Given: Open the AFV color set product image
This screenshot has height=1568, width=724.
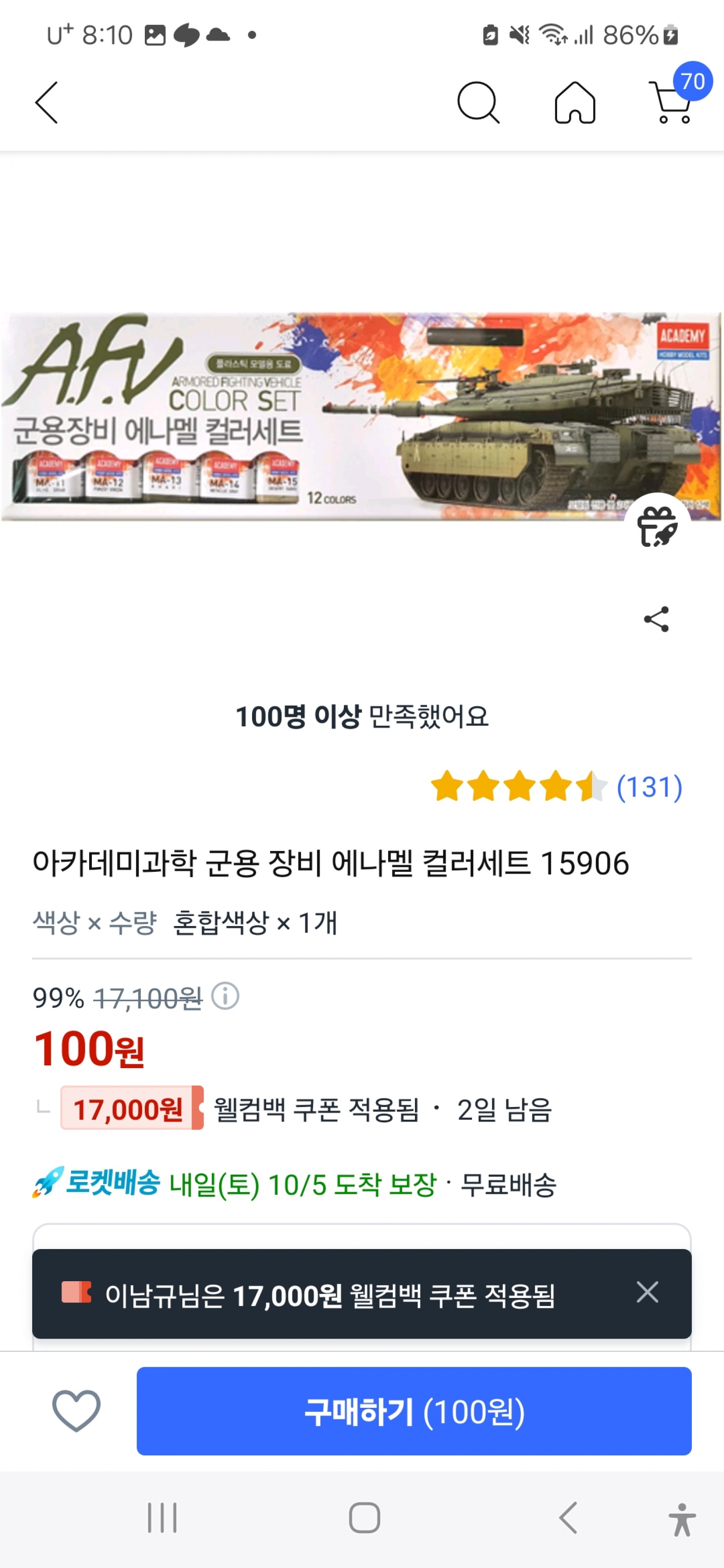Looking at the screenshot, I should (362, 416).
